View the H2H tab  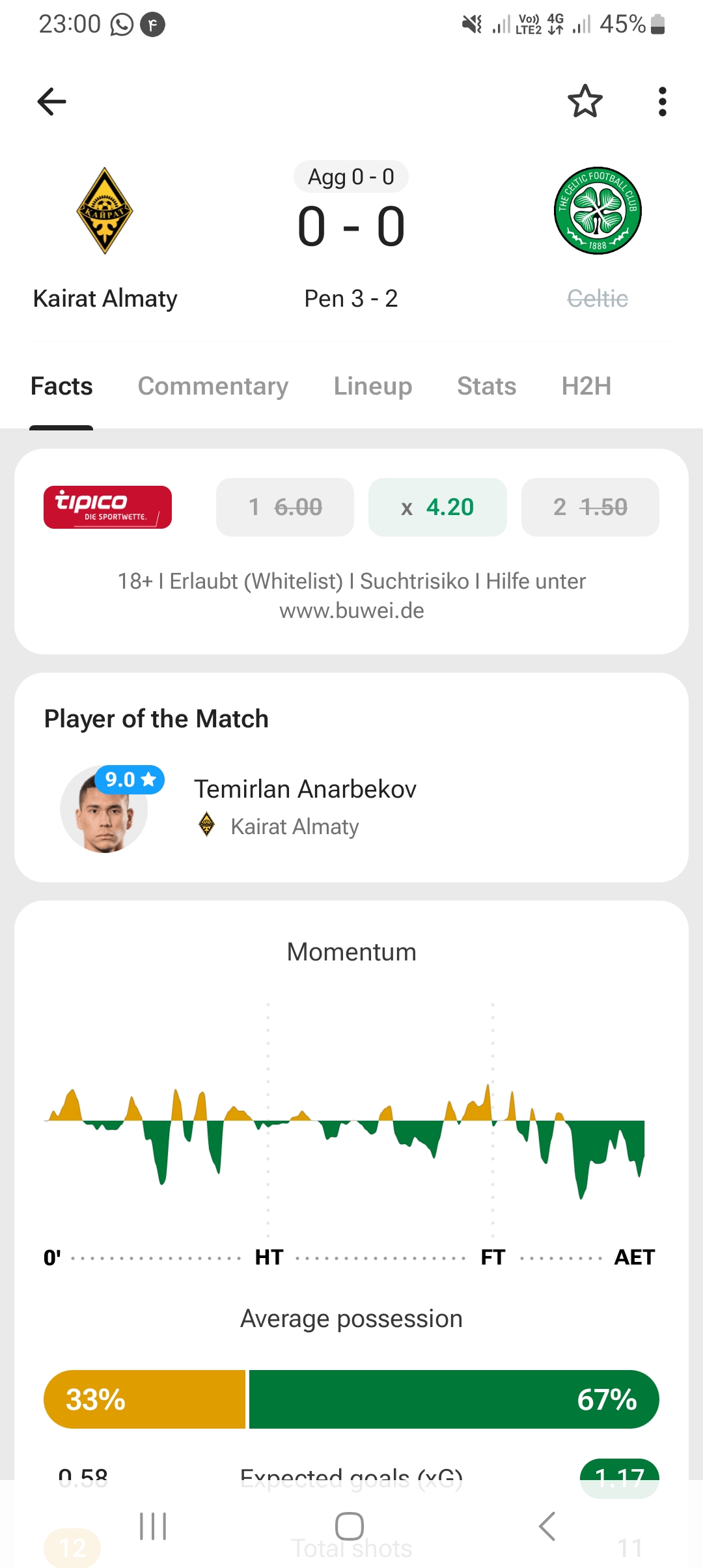[x=586, y=386]
